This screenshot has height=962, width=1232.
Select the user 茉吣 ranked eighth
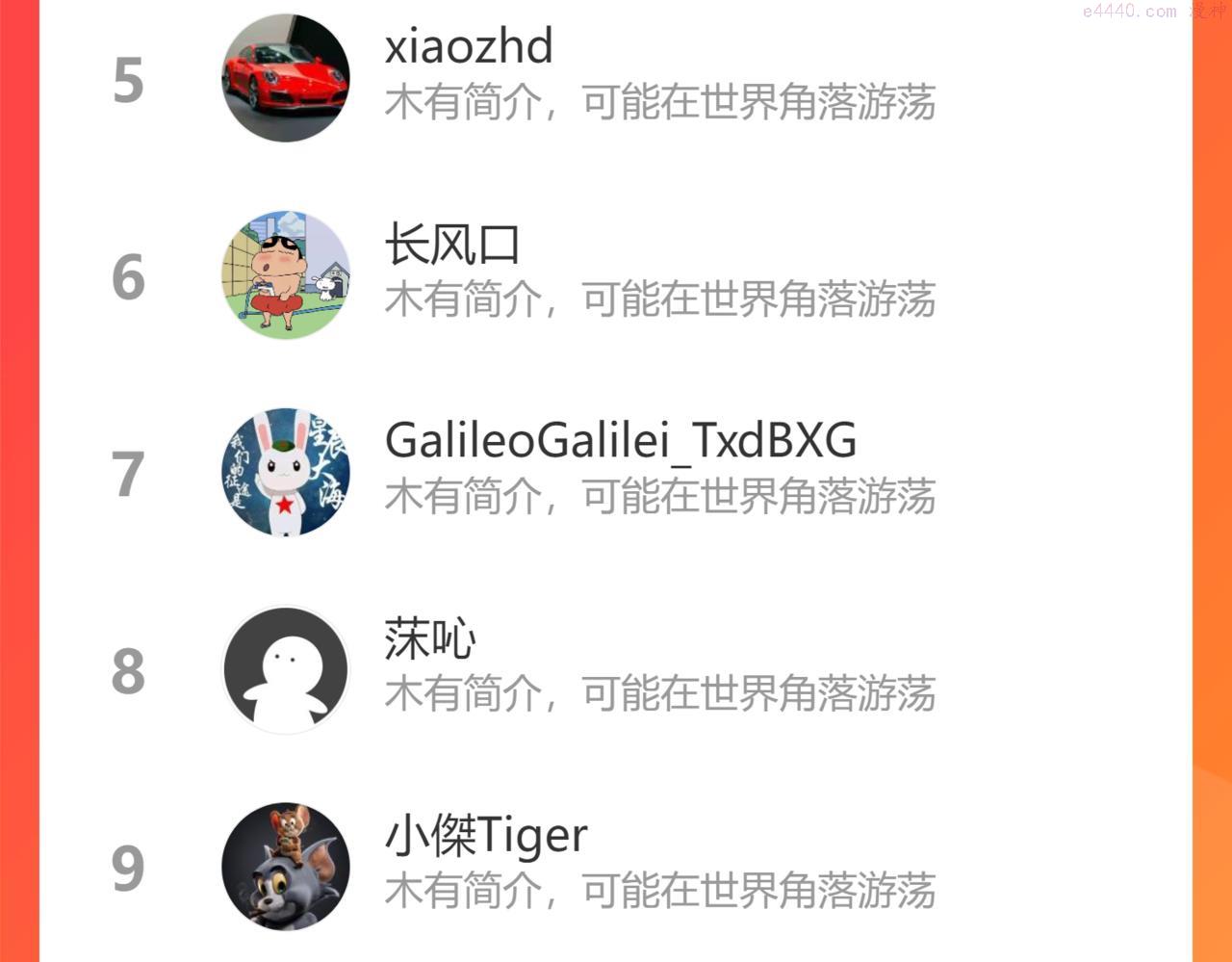[x=616, y=670]
